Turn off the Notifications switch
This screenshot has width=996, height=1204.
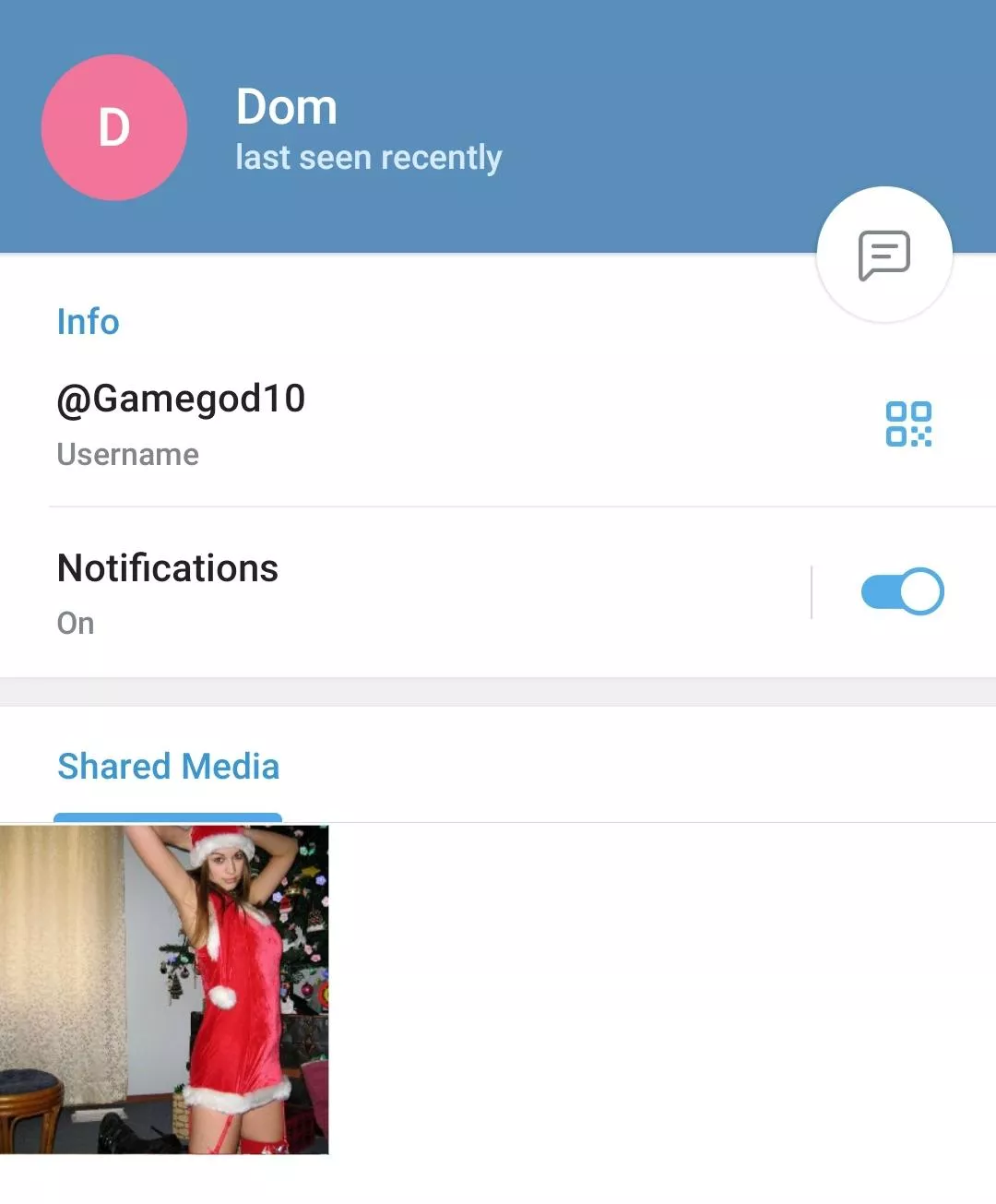[x=901, y=591]
